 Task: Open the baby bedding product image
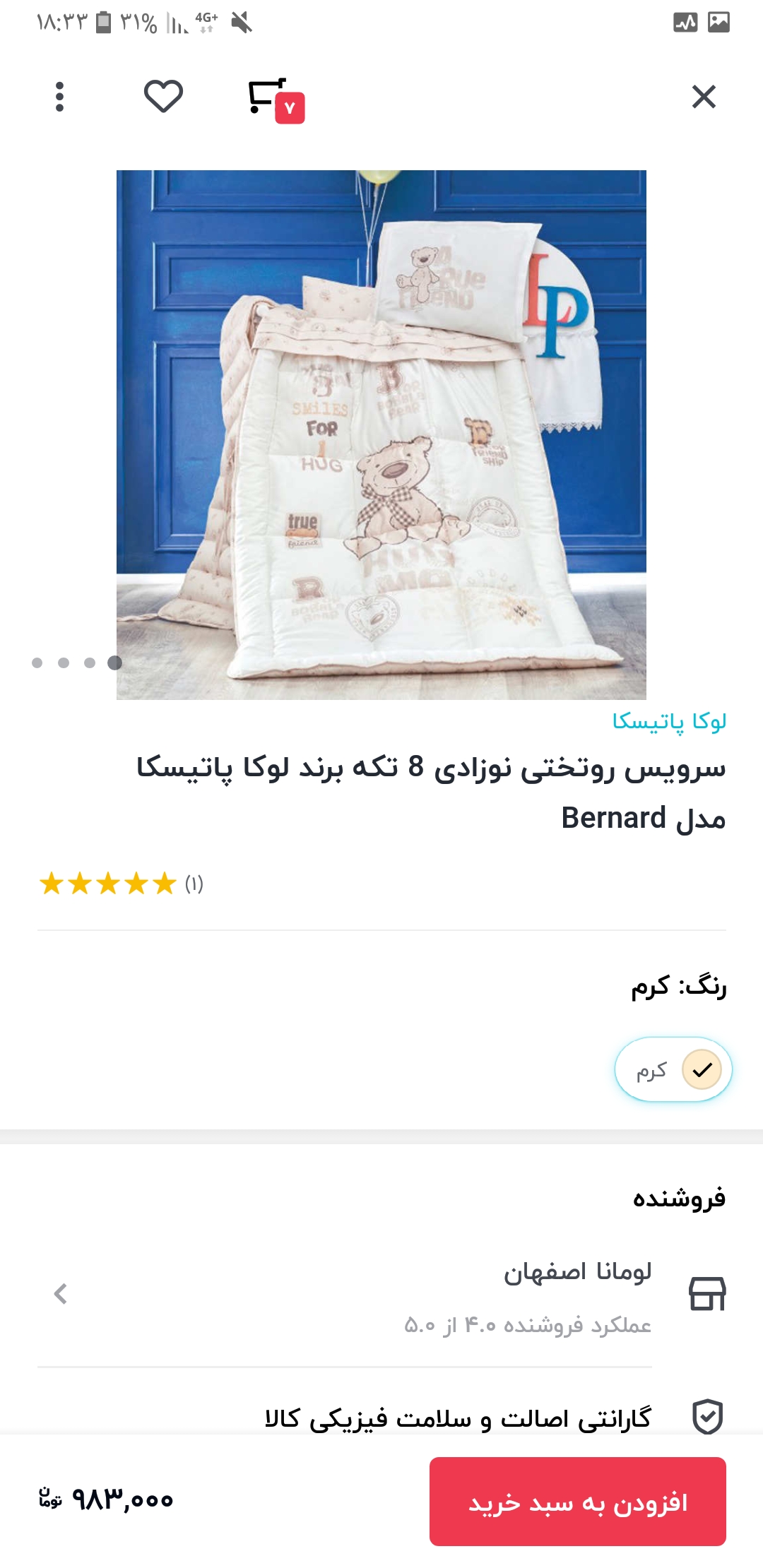381,434
